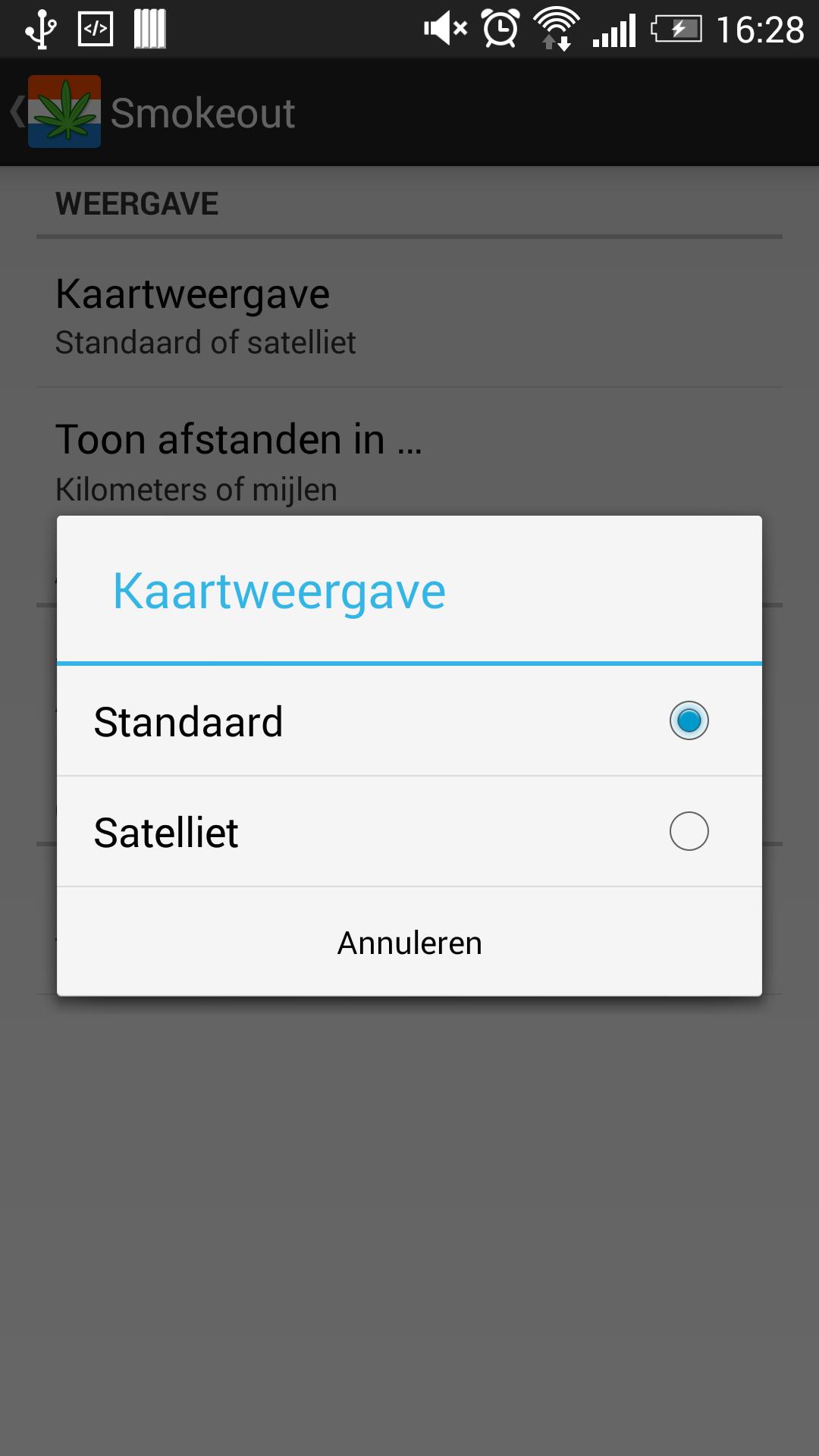This screenshot has width=819, height=1456.
Task: Dismiss the dialog with Annuleren
Action: 409,943
